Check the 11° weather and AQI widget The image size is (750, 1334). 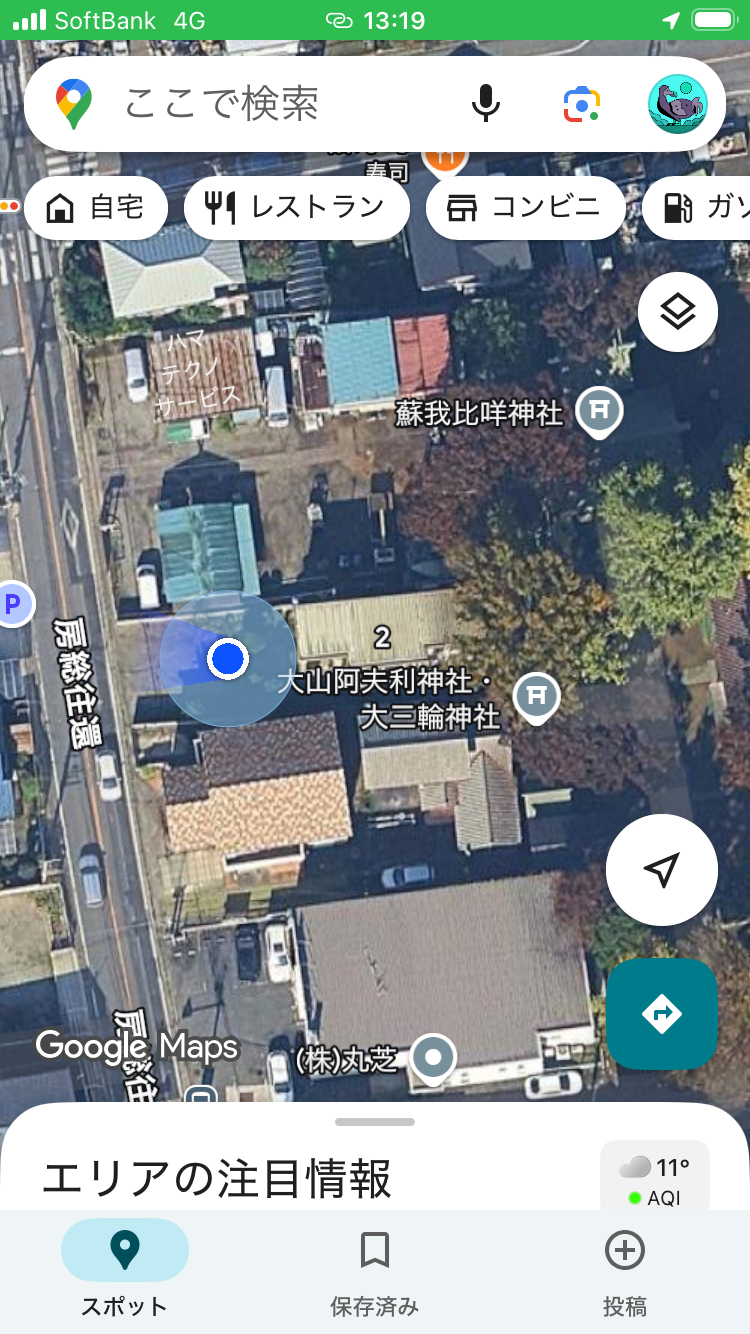point(654,1178)
